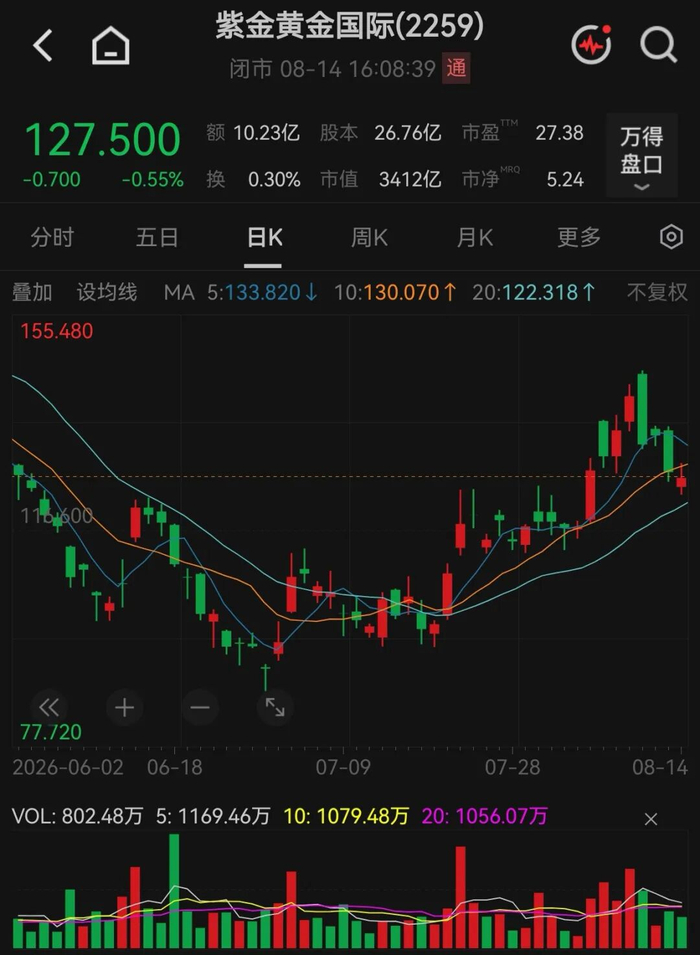The height and width of the screenshot is (955, 700).
Task: Switch to the 周K tab
Action: (x=369, y=237)
